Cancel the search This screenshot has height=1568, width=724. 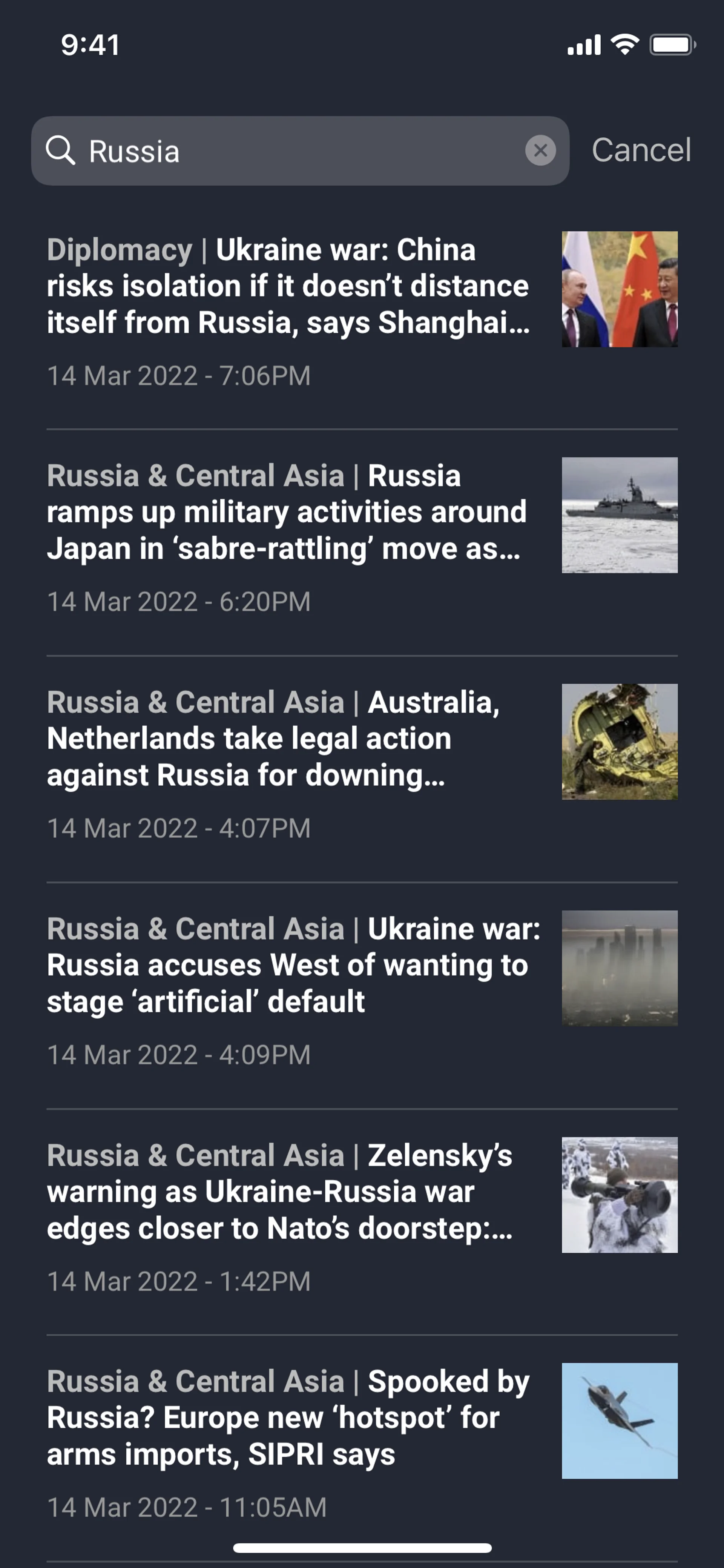(641, 151)
